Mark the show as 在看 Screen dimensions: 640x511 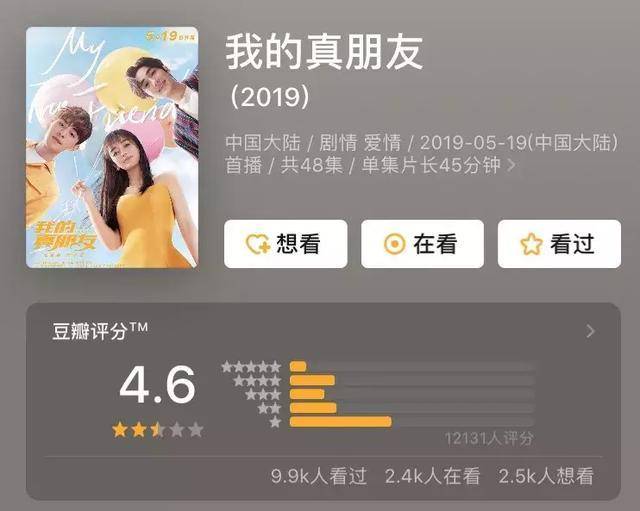pos(422,244)
